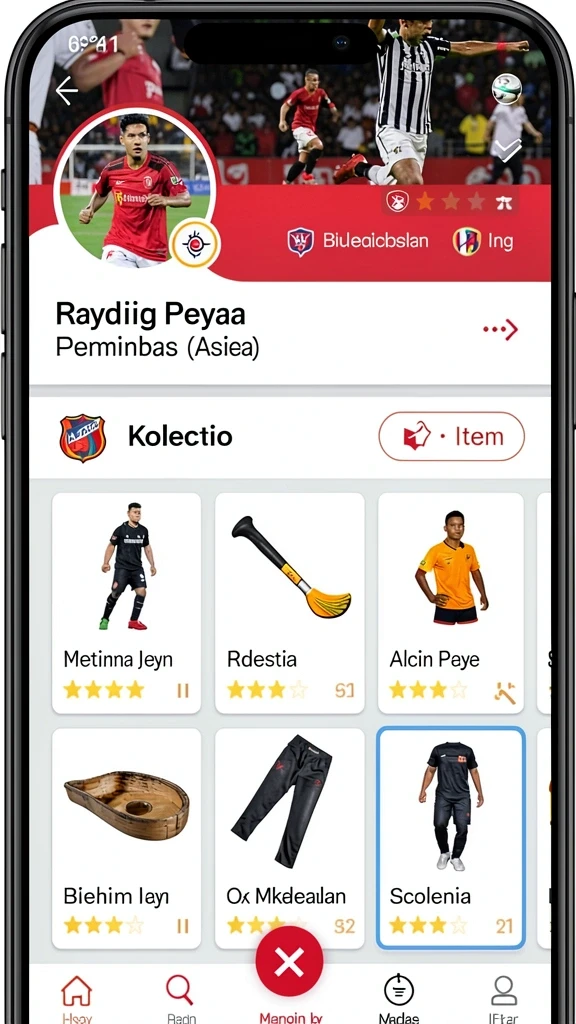Viewport: 576px width, 1024px height.
Task: Tap the checkmark icon on the banner
Action: point(507,151)
